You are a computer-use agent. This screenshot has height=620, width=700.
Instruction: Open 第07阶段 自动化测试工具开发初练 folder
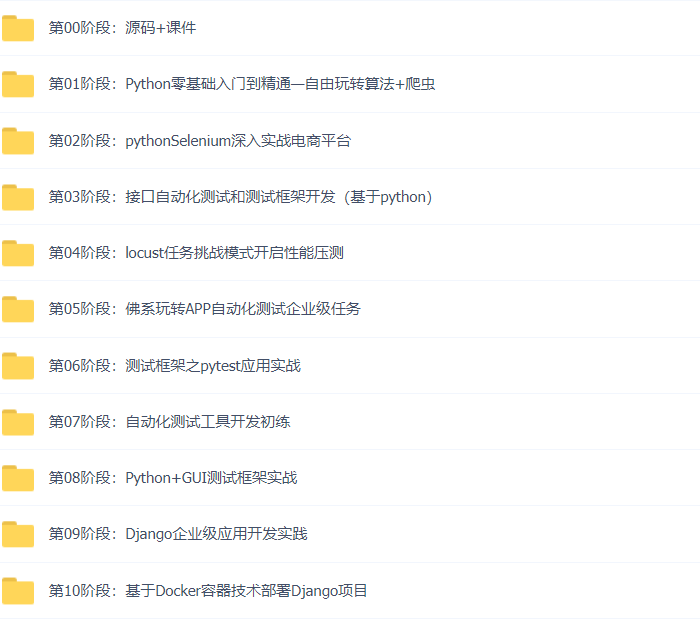170,422
